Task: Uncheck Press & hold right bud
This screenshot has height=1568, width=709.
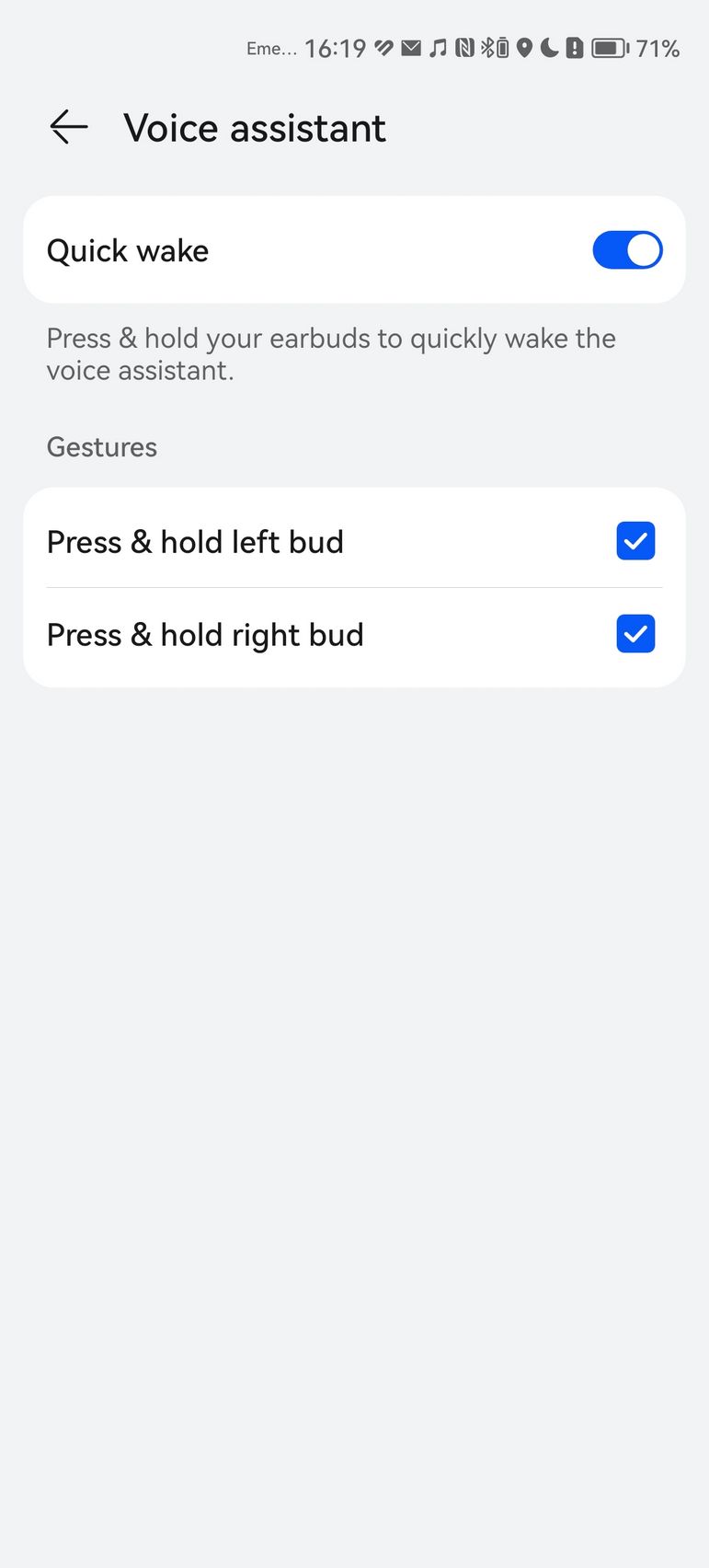Action: (x=635, y=634)
